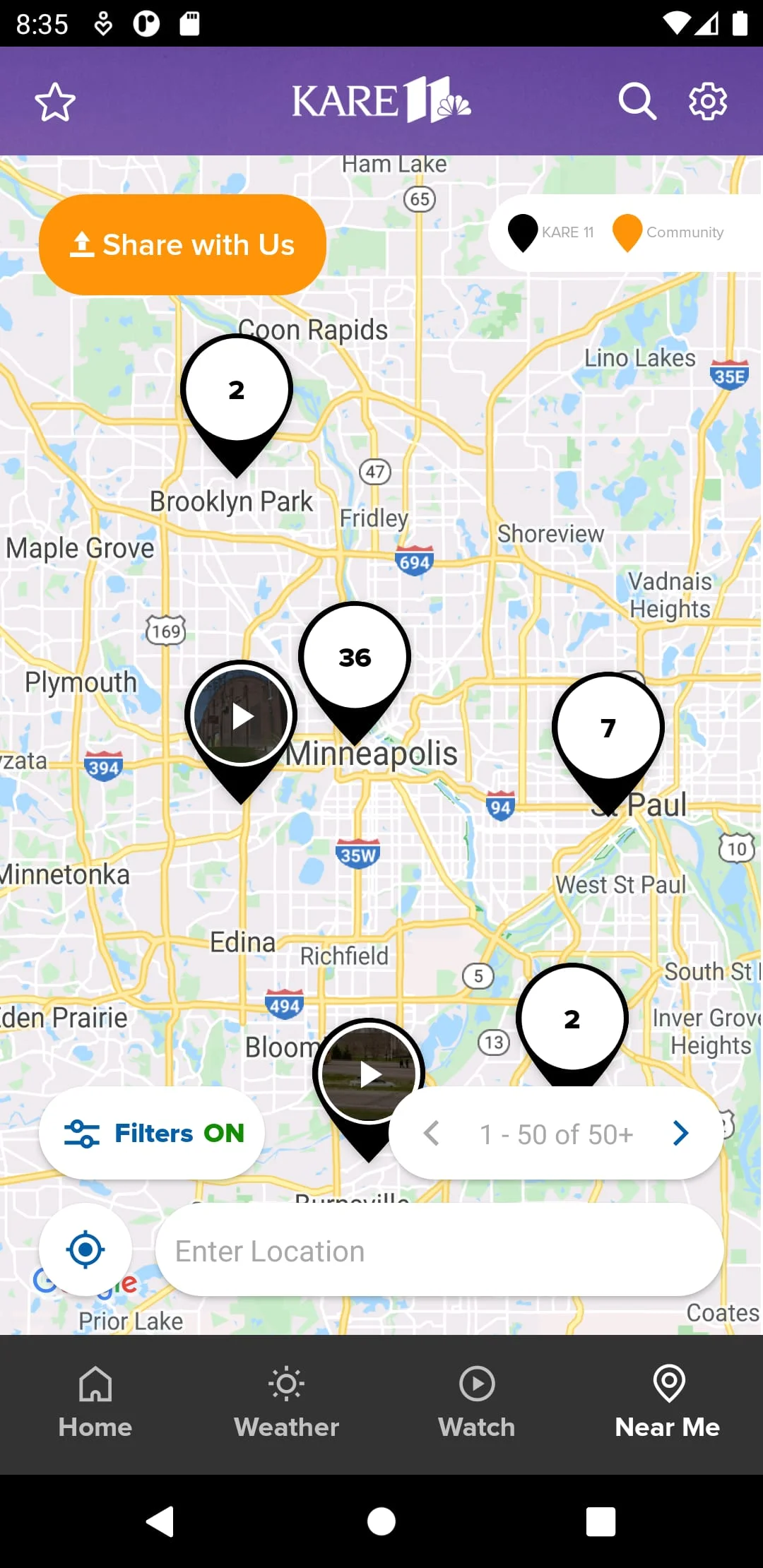Viewport: 763px width, 1568px height.
Task: Open the Filters ON button
Action: tap(152, 1133)
